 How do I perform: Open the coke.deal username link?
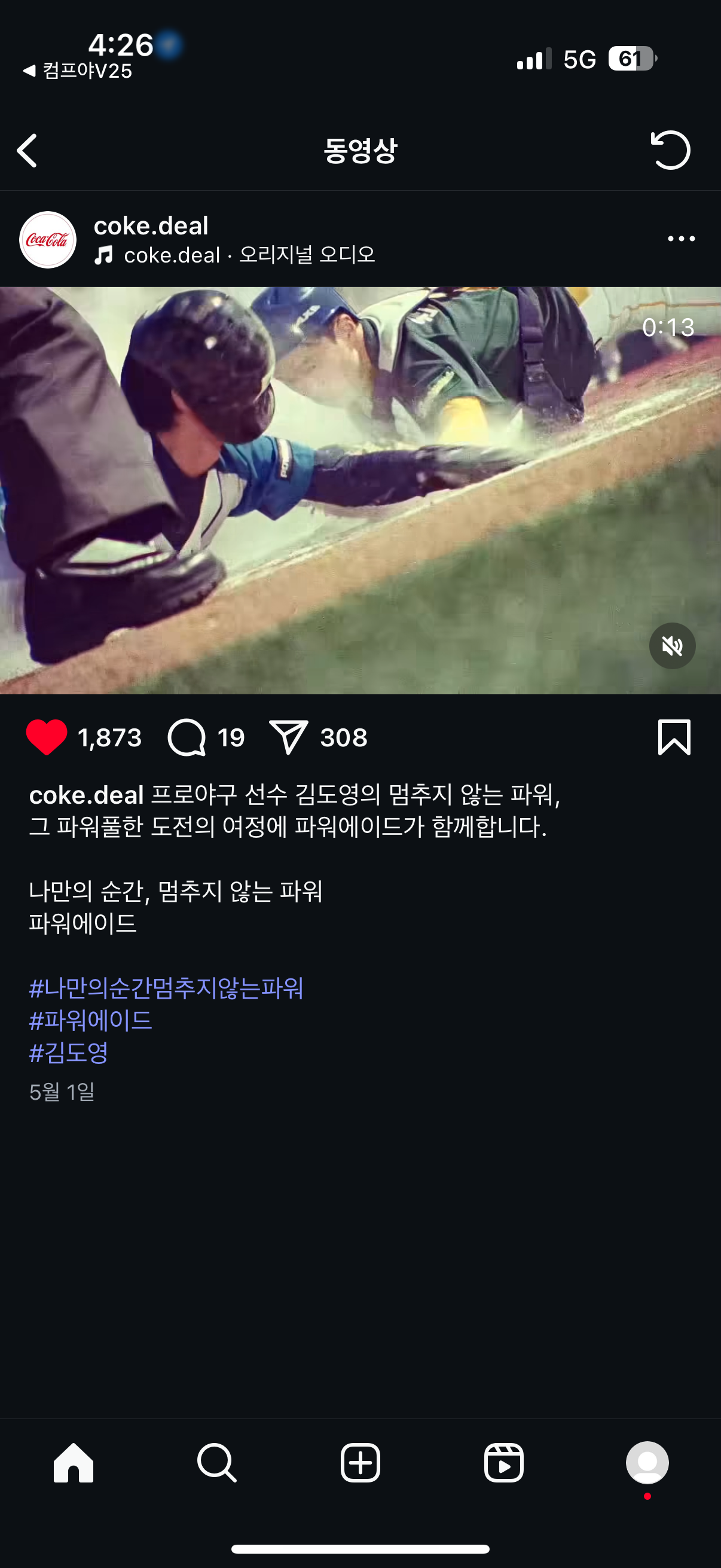point(151,226)
